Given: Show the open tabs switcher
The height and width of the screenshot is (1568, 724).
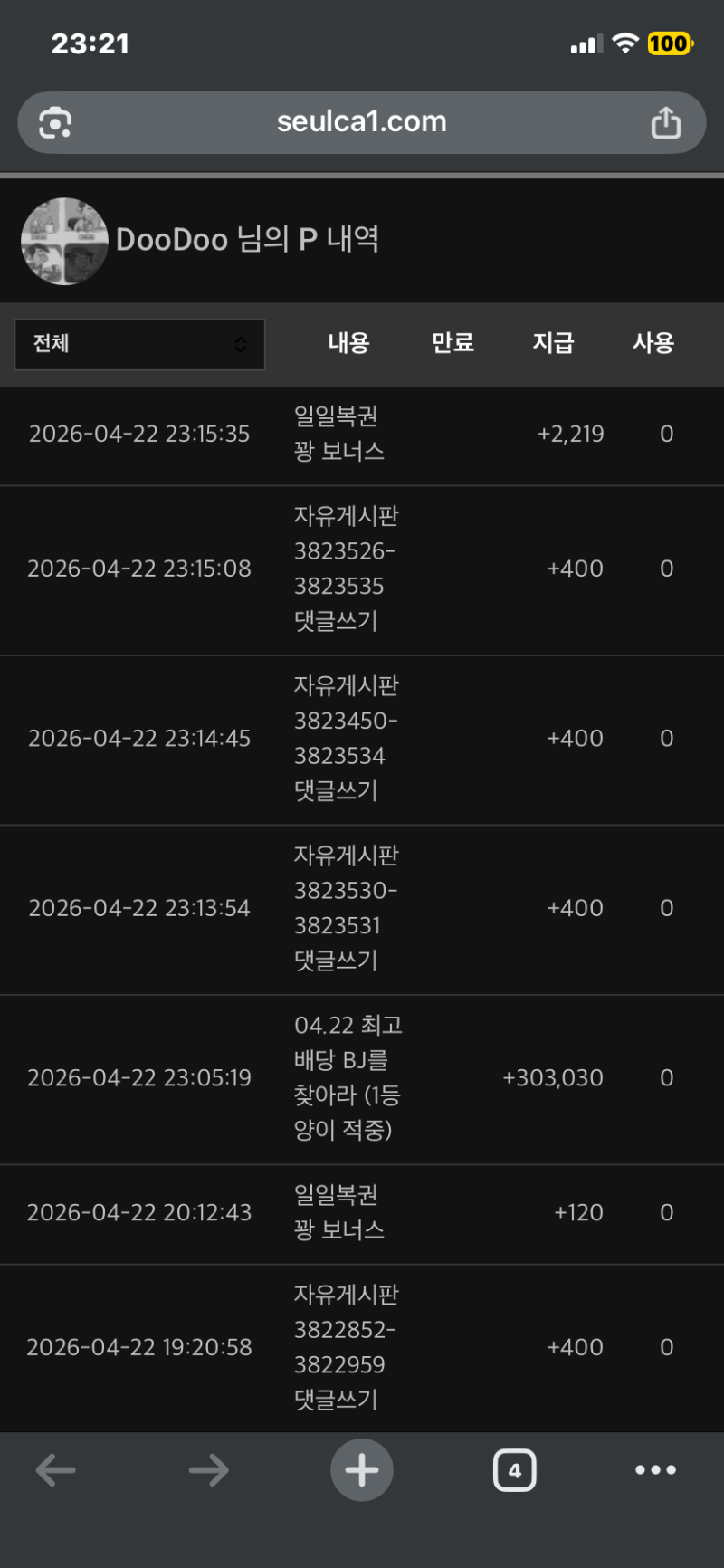Looking at the screenshot, I should pyautogui.click(x=514, y=1470).
